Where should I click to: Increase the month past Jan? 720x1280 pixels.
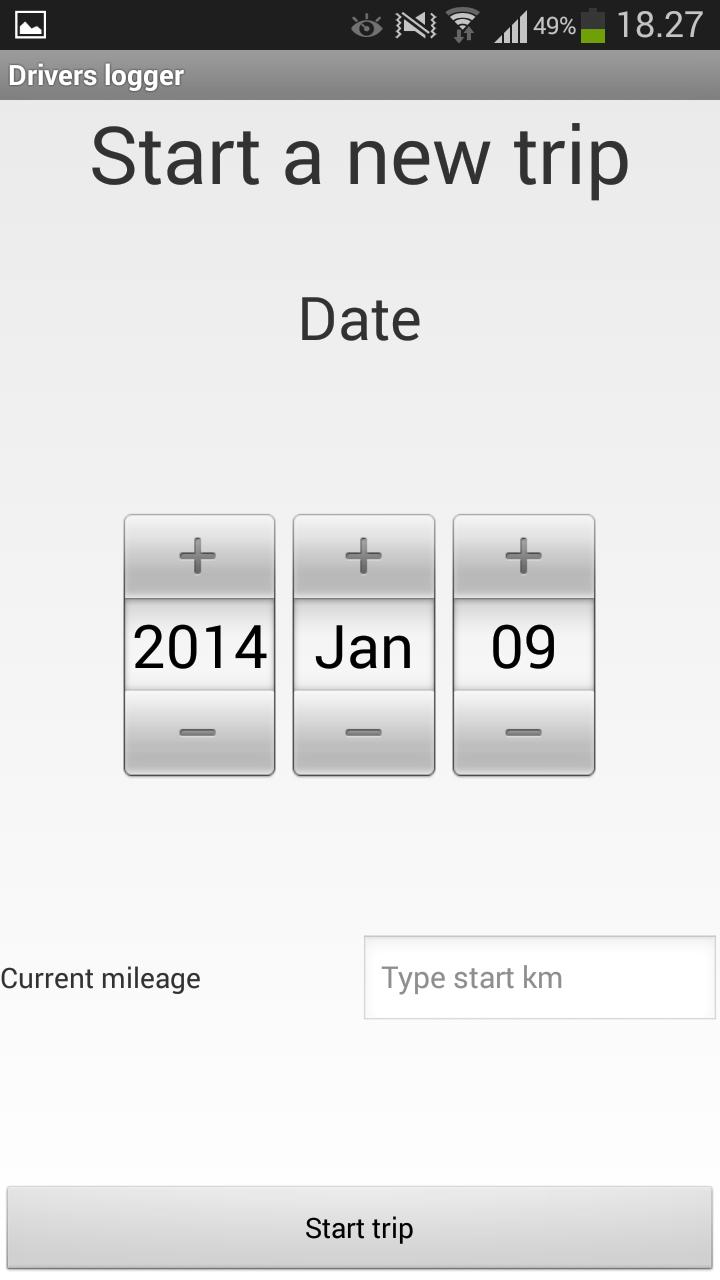(363, 556)
